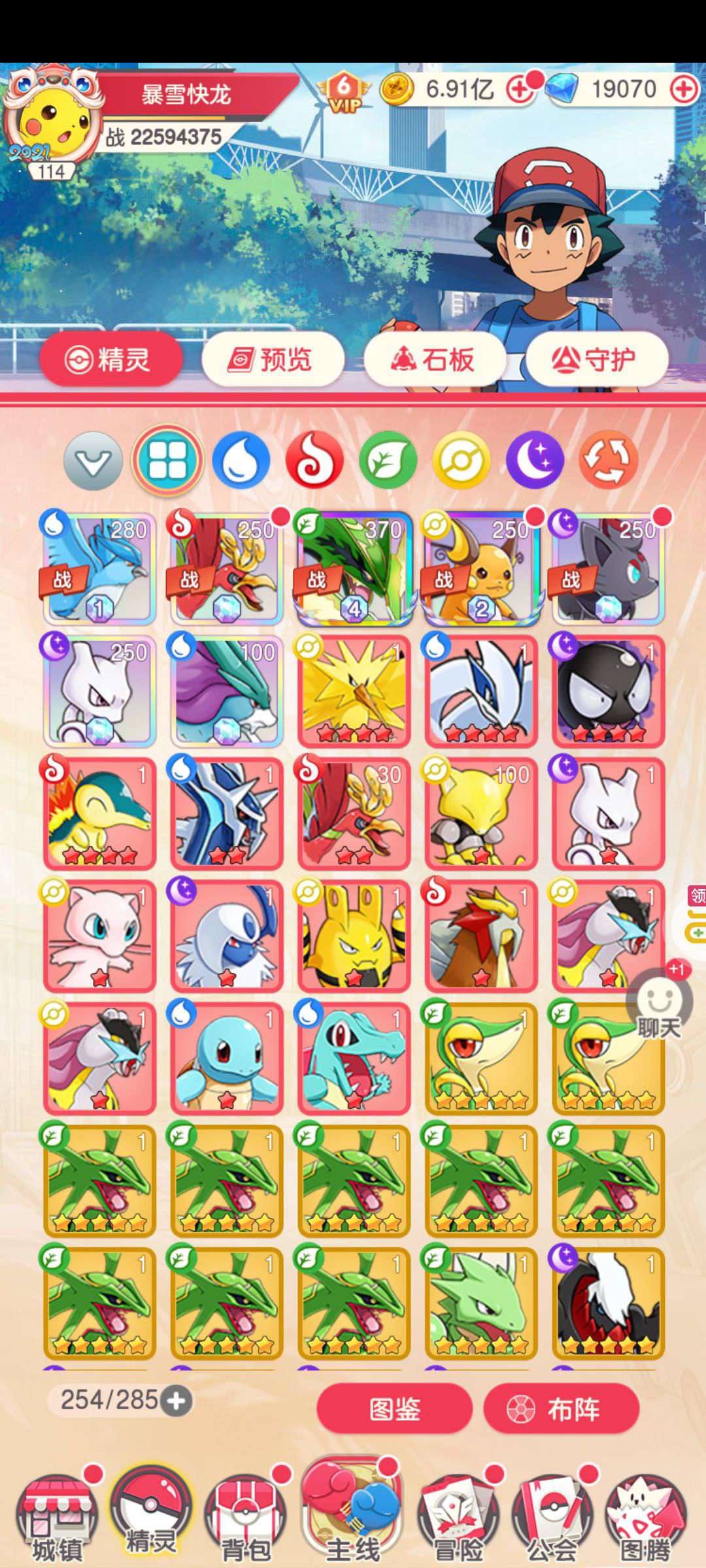Viewport: 706px width, 1568px height.
Task: Filter sprites by dark moon type
Action: (x=535, y=460)
